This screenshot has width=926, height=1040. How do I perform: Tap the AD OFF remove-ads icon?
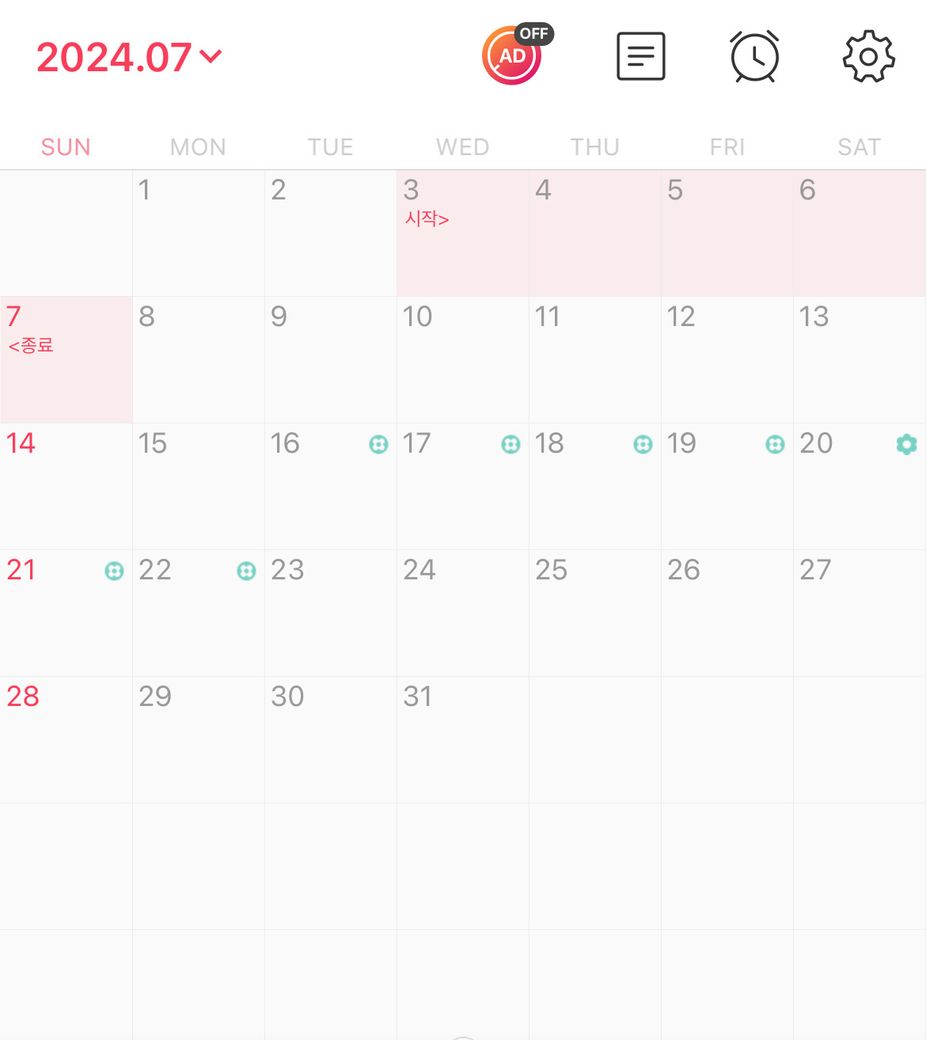(514, 56)
